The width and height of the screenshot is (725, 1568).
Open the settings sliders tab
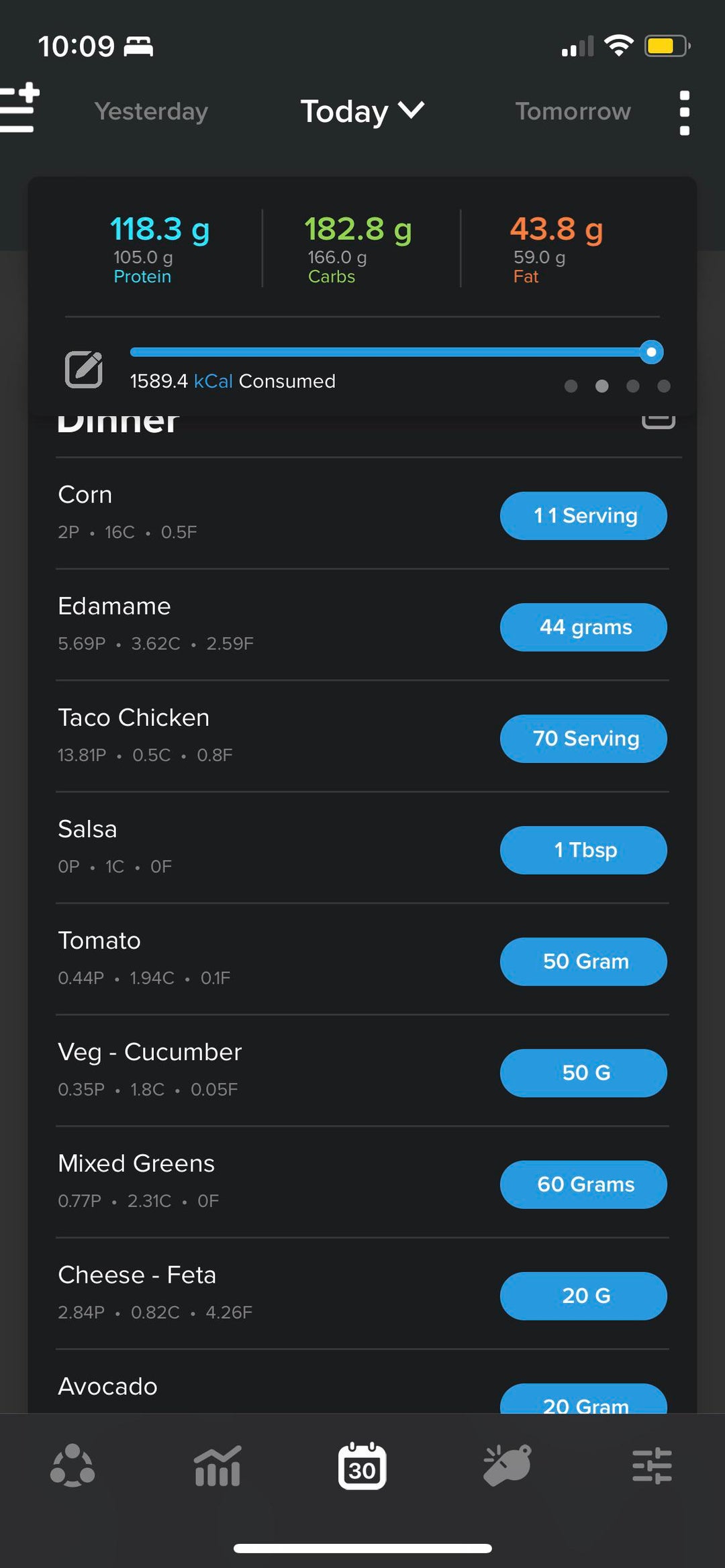(x=652, y=1465)
